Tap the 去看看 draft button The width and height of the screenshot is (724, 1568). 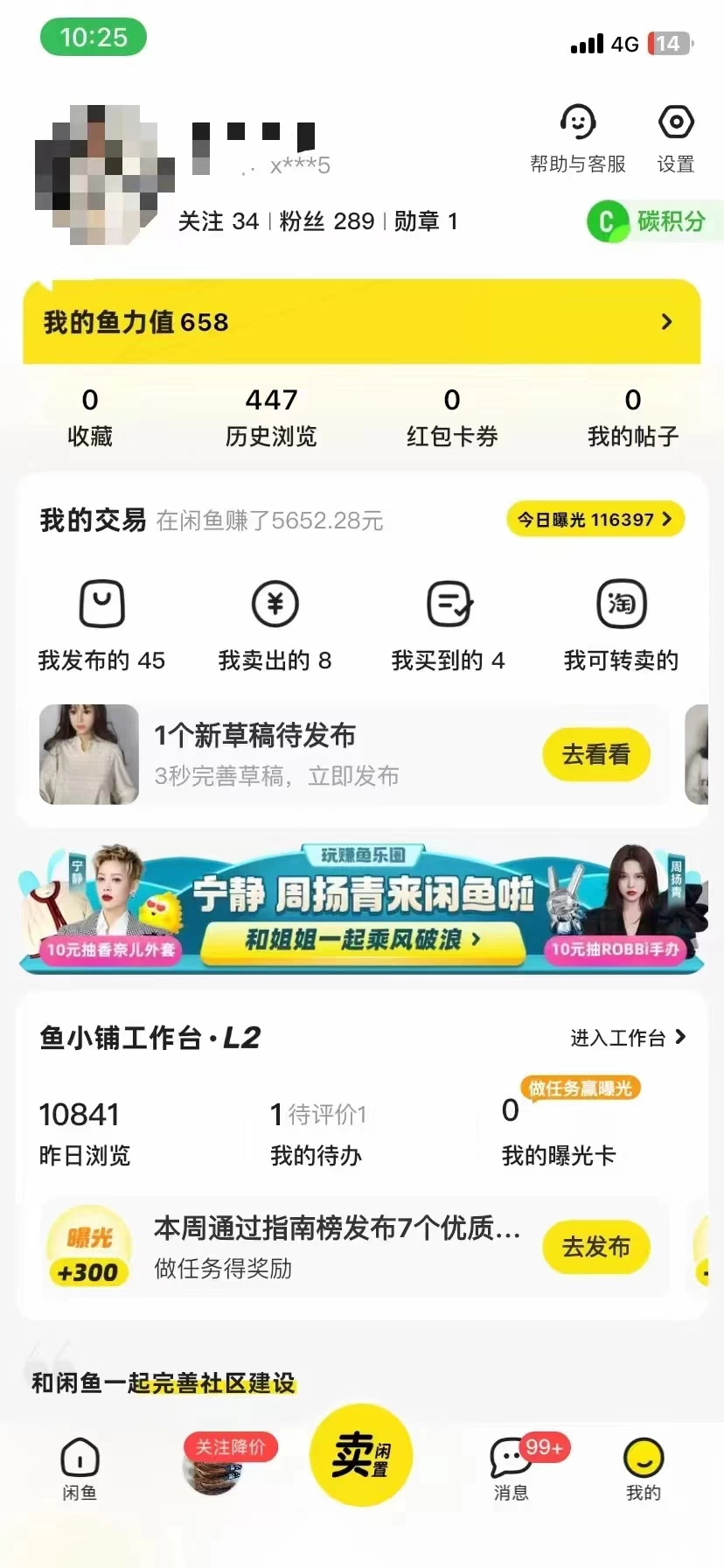(595, 754)
